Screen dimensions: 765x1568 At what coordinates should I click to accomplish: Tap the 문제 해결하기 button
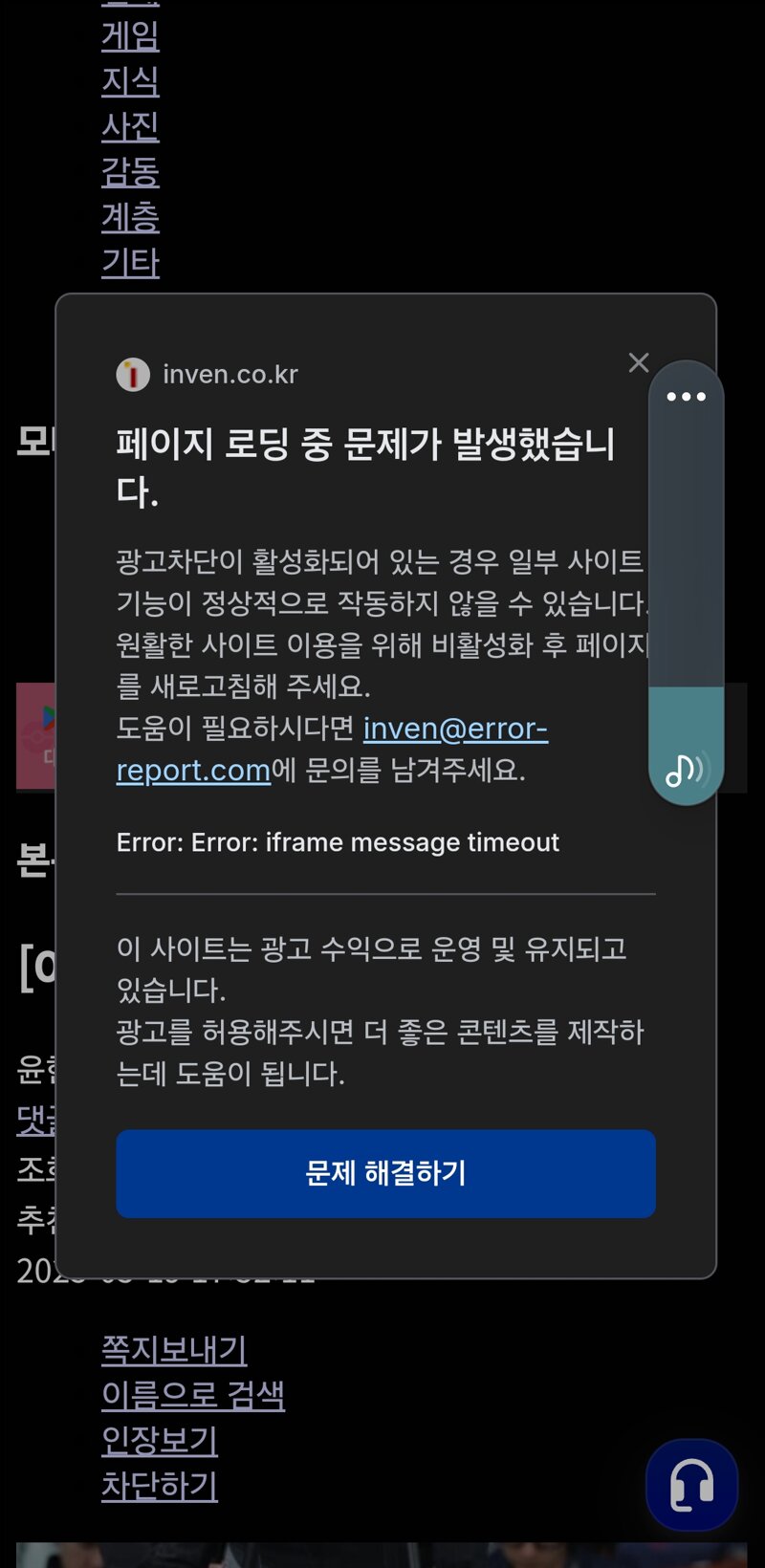pyautogui.click(x=385, y=1173)
